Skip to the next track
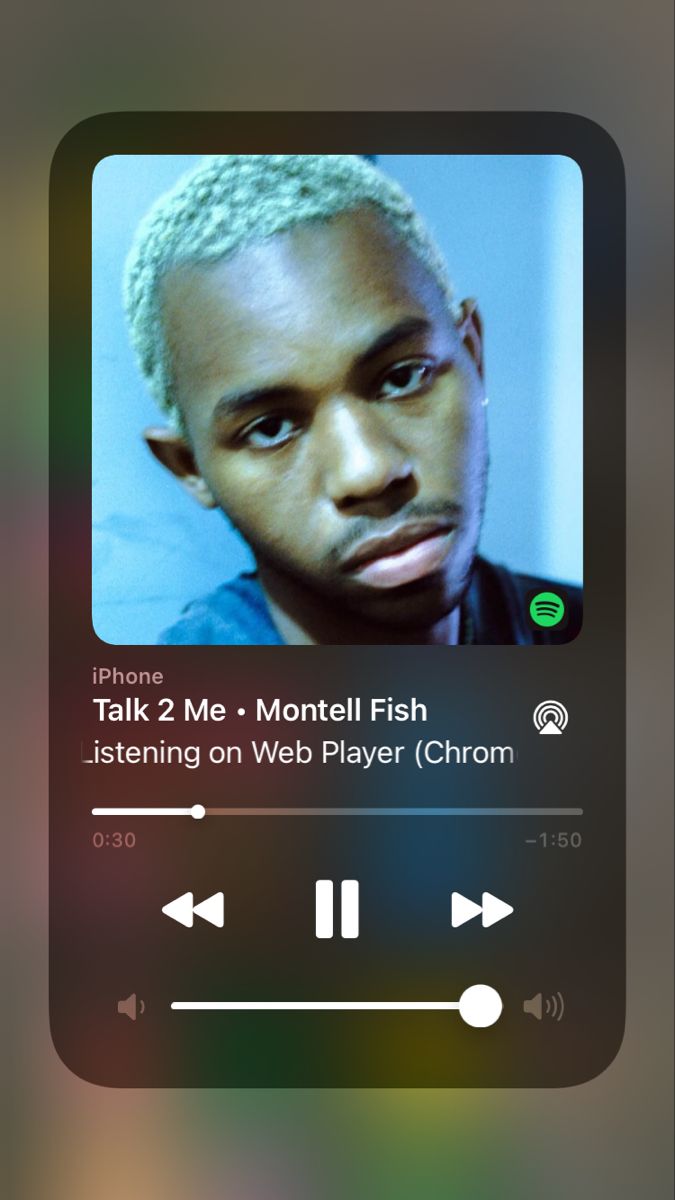Image resolution: width=675 pixels, height=1200 pixels. pyautogui.click(x=481, y=910)
